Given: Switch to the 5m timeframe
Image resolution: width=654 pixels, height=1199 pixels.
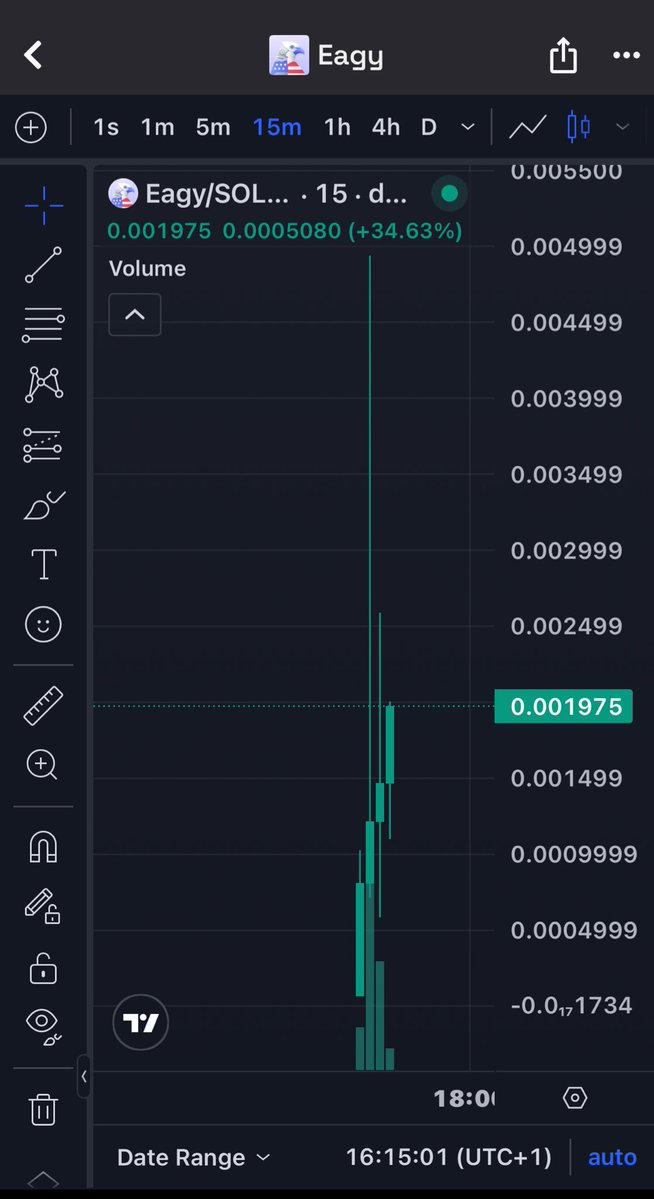Looking at the screenshot, I should tap(213, 127).
